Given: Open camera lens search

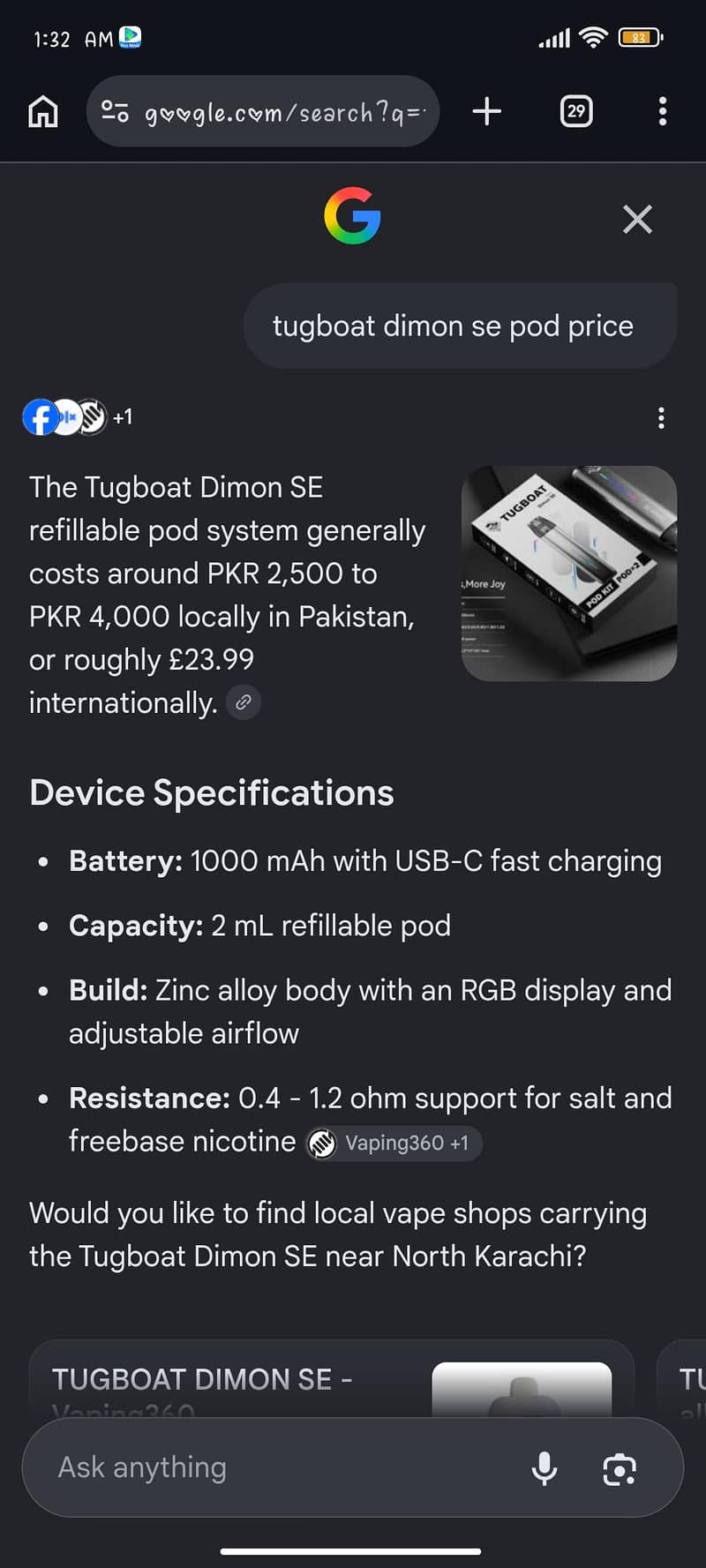Looking at the screenshot, I should point(620,1469).
